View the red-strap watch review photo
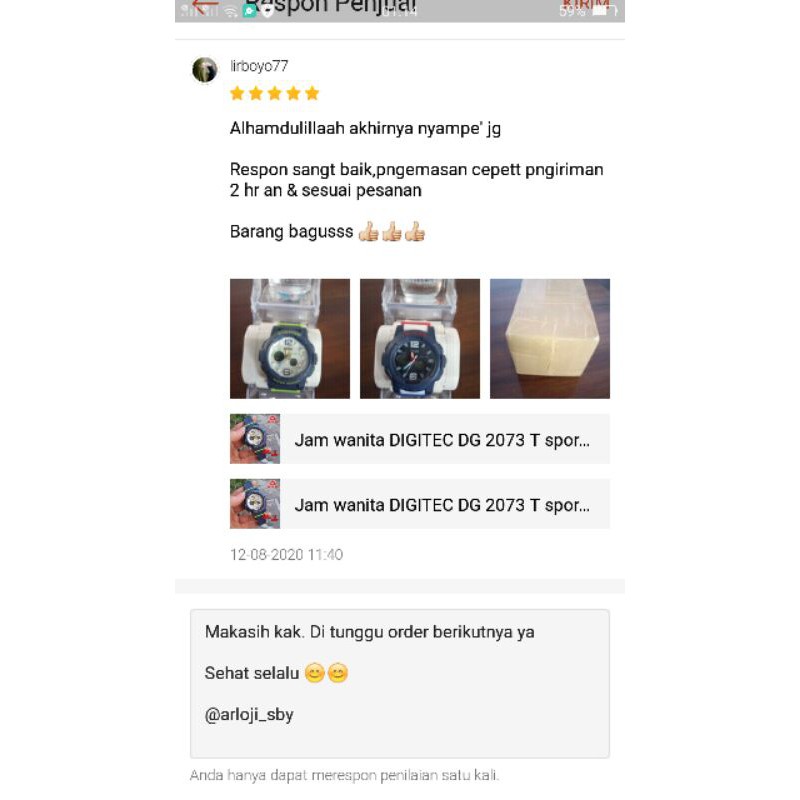800x800 pixels. tap(420, 338)
